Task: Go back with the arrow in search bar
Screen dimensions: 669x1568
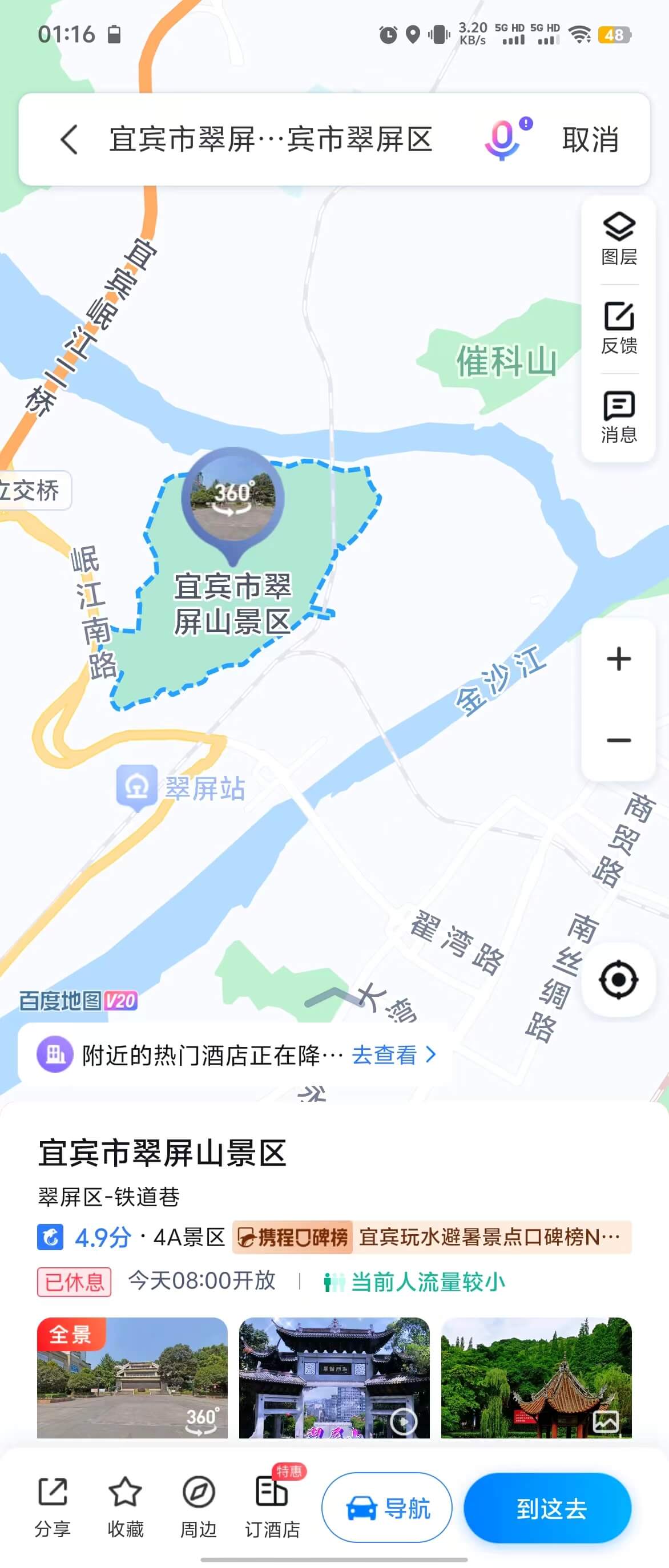Action: tap(69, 139)
